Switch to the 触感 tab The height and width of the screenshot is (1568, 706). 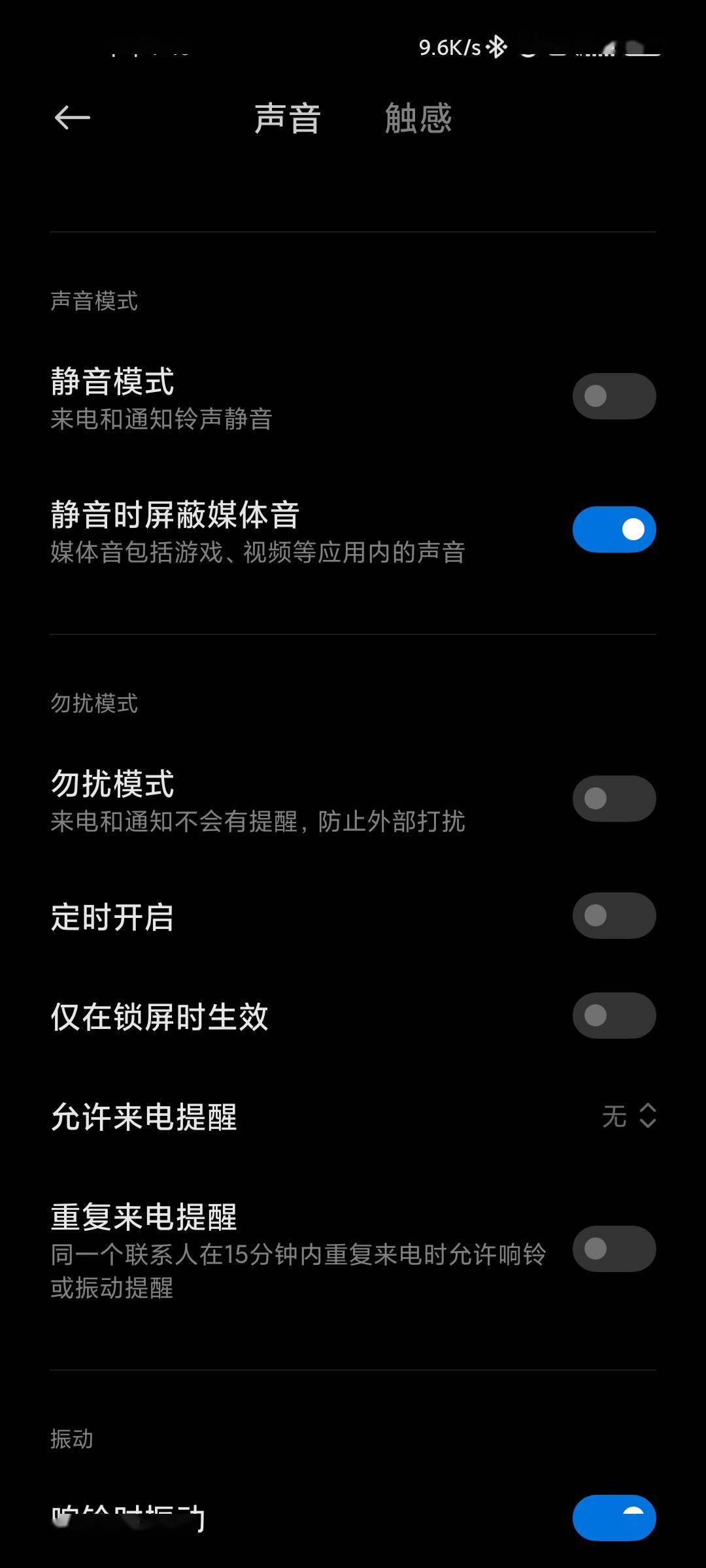pos(418,118)
